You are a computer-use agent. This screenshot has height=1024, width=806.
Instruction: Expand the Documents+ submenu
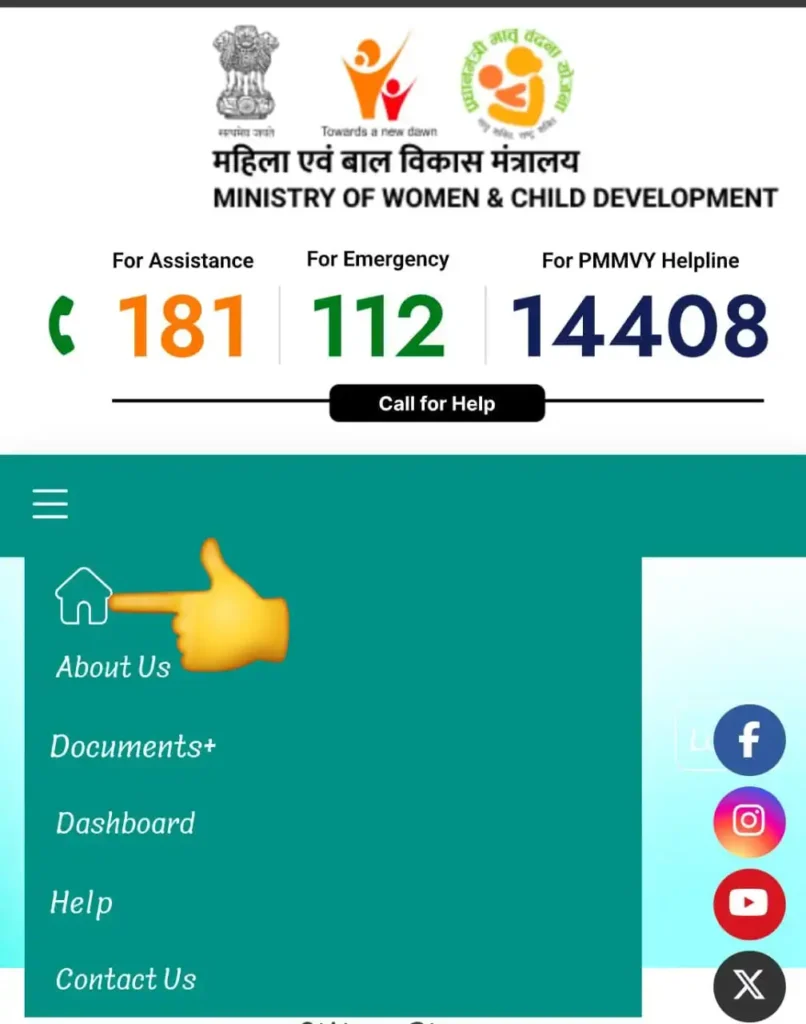coord(133,747)
